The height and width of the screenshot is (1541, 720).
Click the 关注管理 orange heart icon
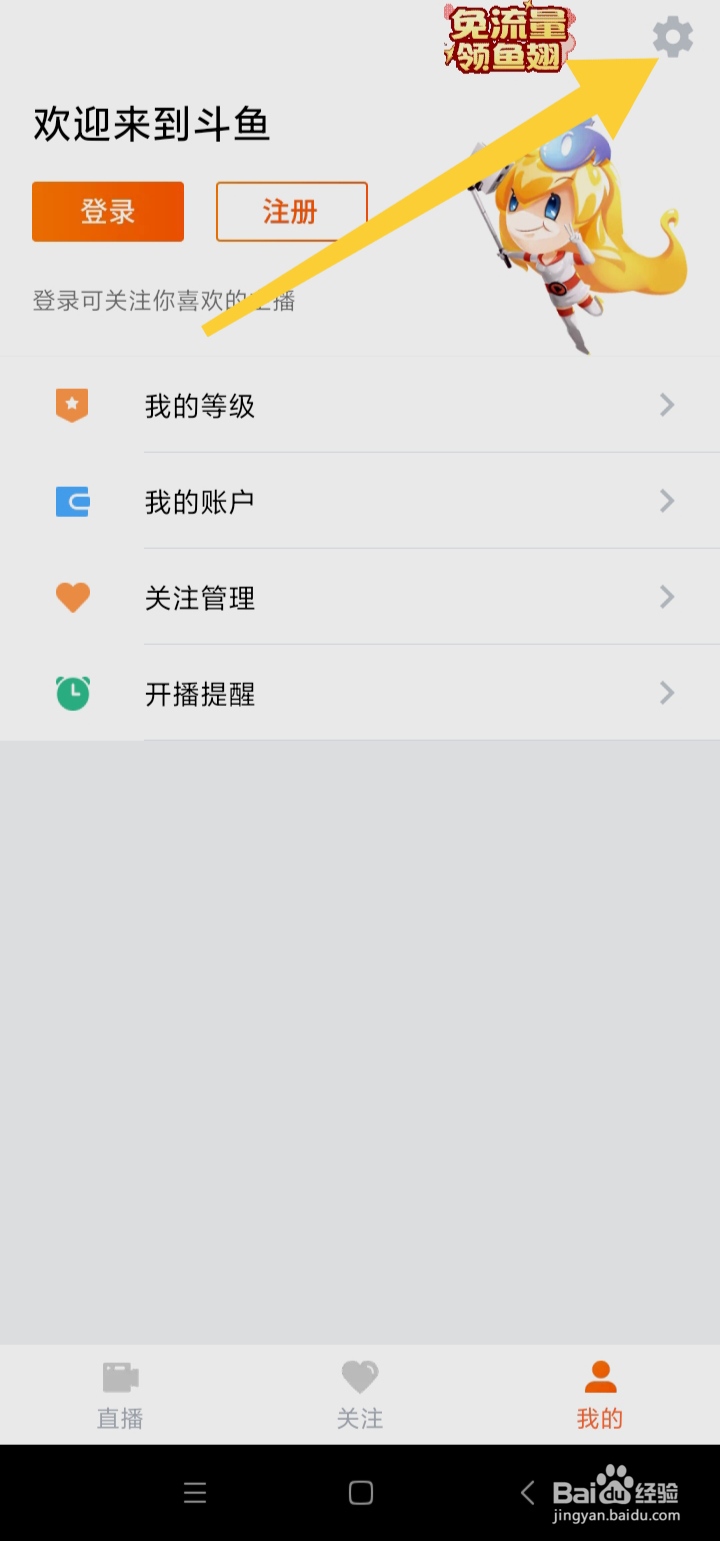(x=72, y=597)
